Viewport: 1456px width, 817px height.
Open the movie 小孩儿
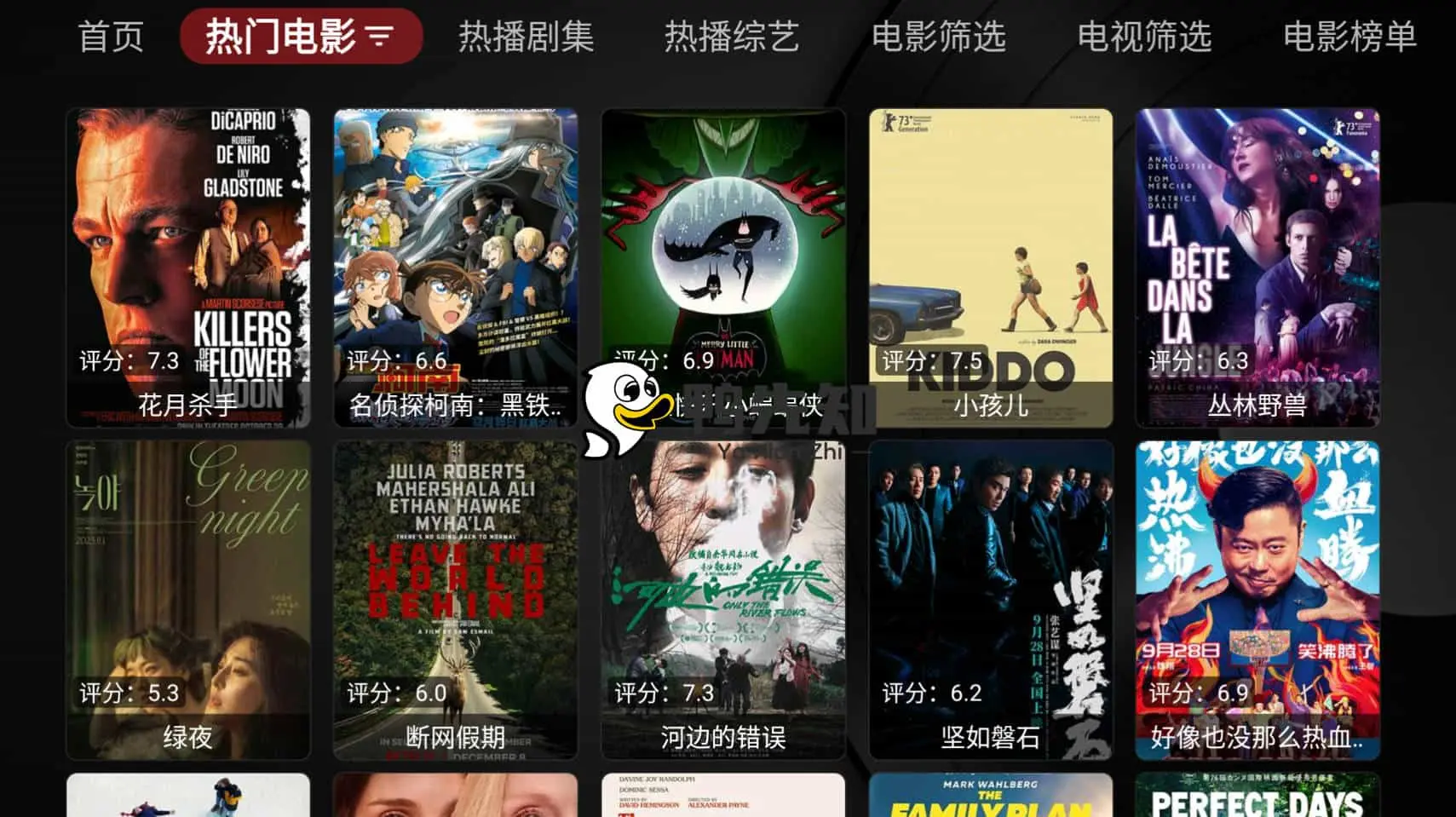tap(991, 268)
